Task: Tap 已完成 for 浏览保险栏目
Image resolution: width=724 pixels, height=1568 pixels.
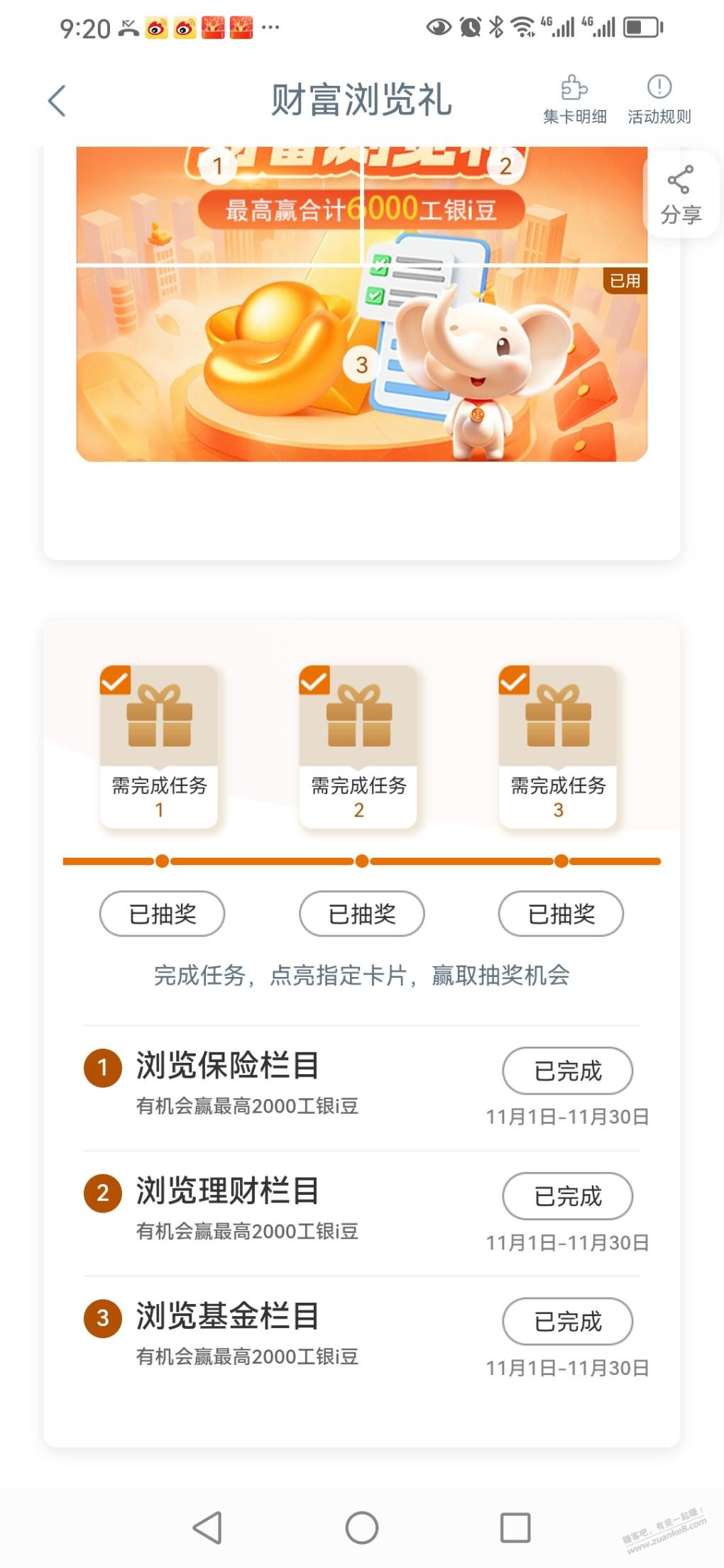Action: tap(567, 1071)
